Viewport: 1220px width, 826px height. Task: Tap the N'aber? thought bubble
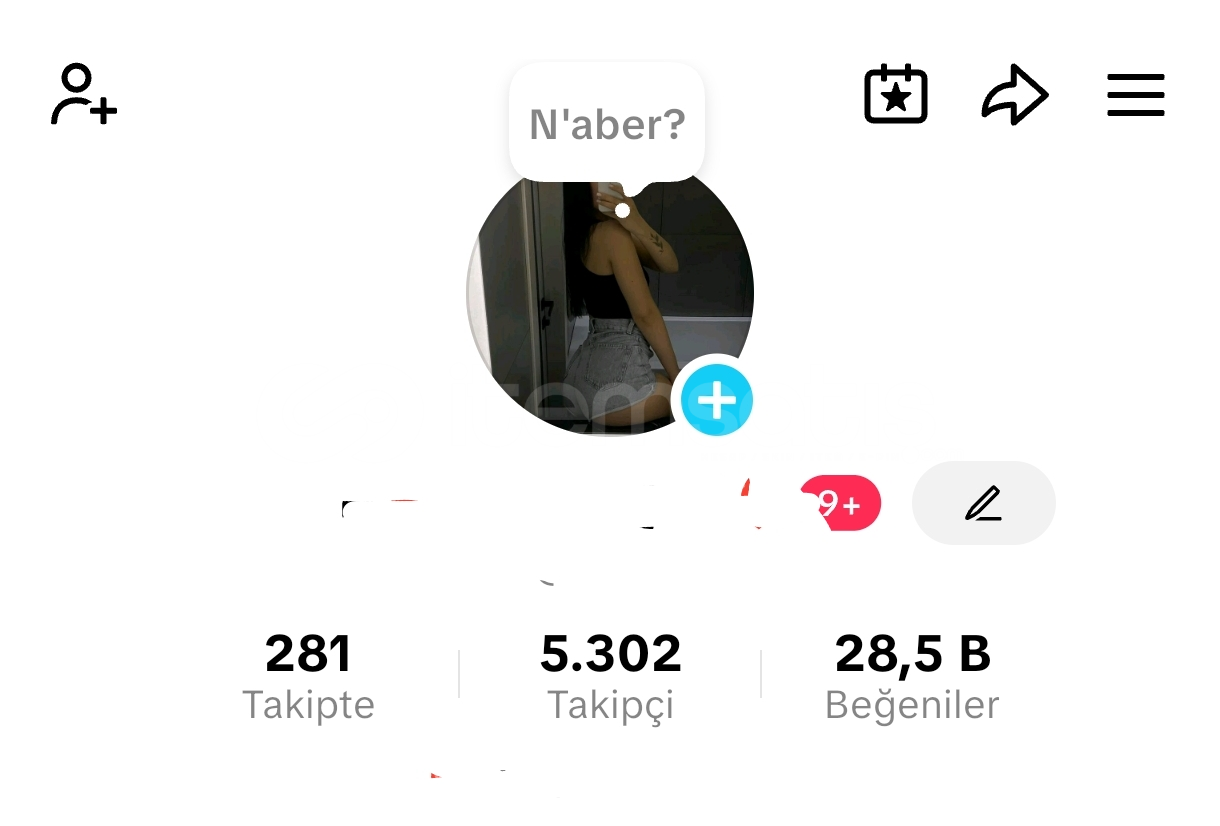pos(607,124)
